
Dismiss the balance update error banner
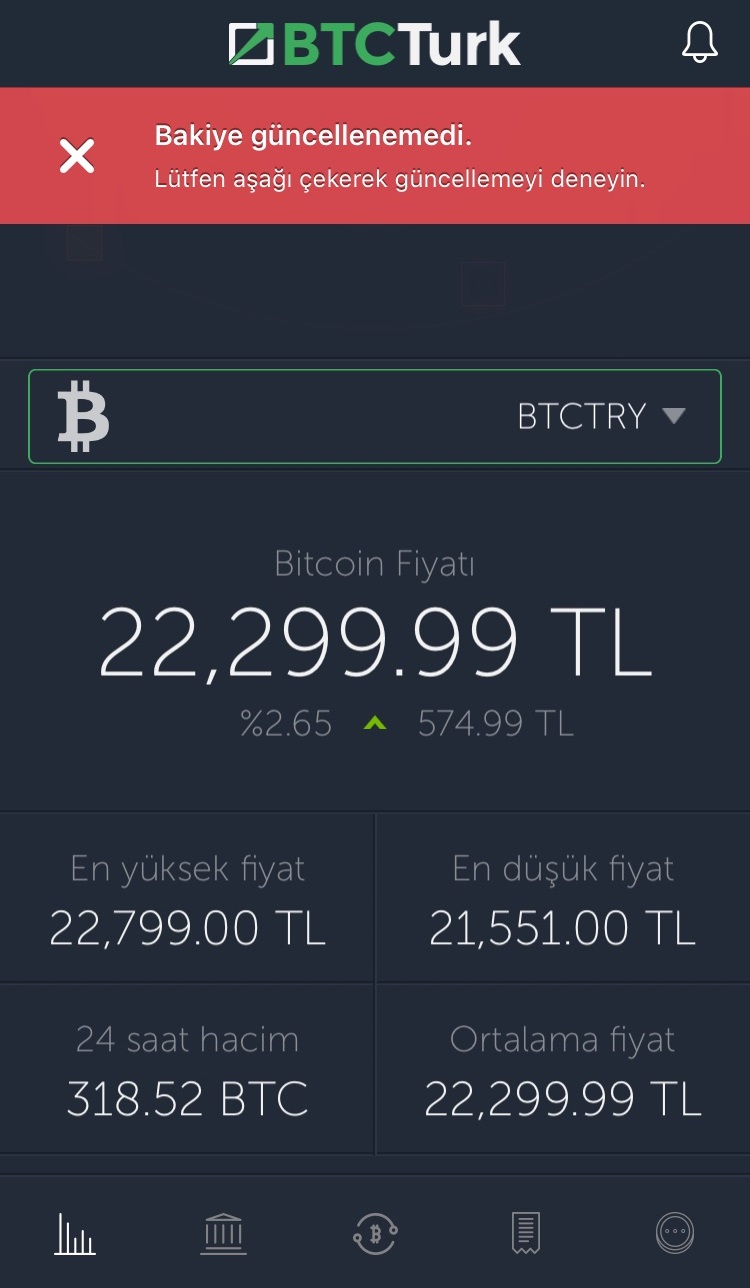pos(76,155)
